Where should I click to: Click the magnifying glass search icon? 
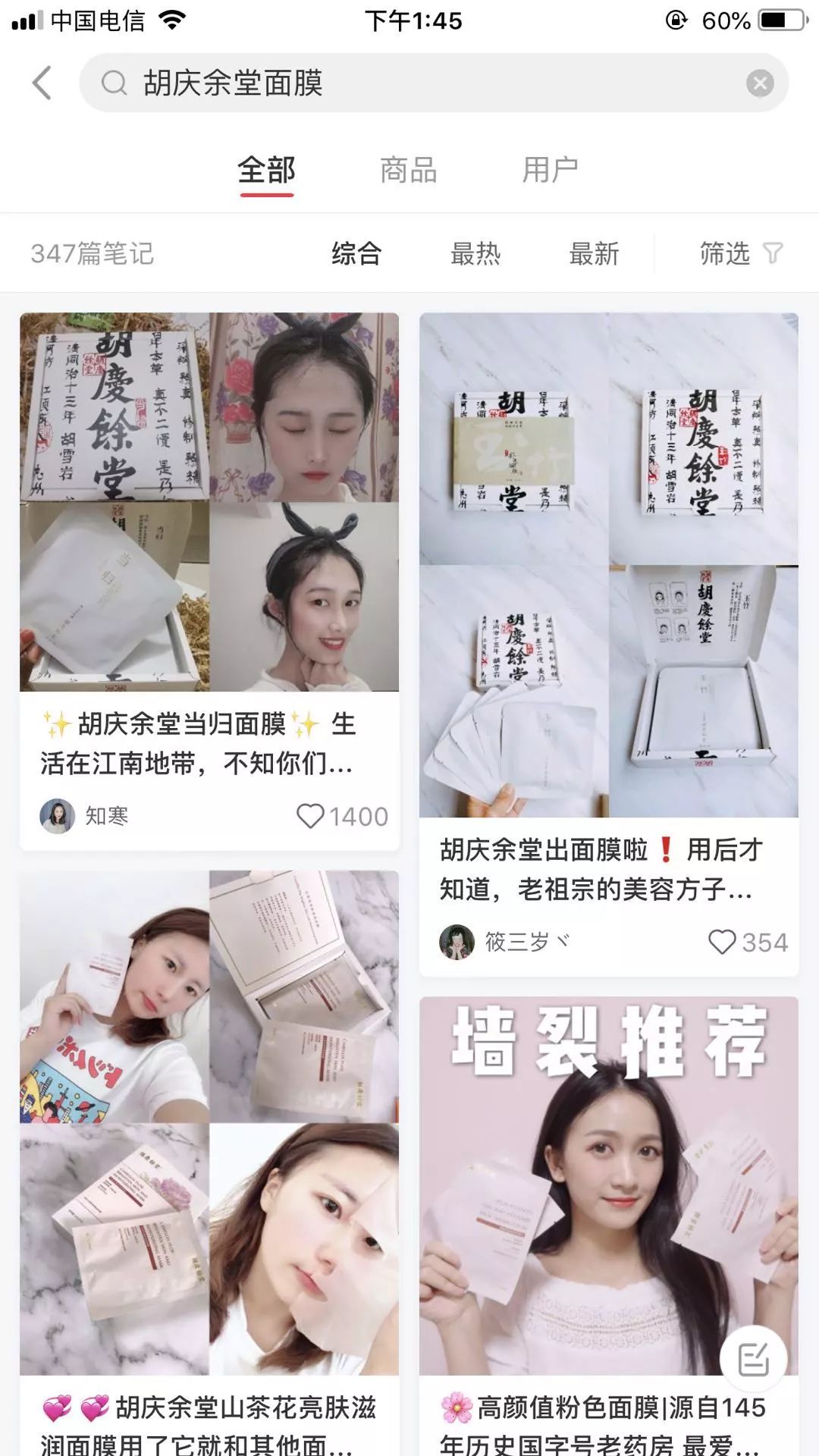112,83
